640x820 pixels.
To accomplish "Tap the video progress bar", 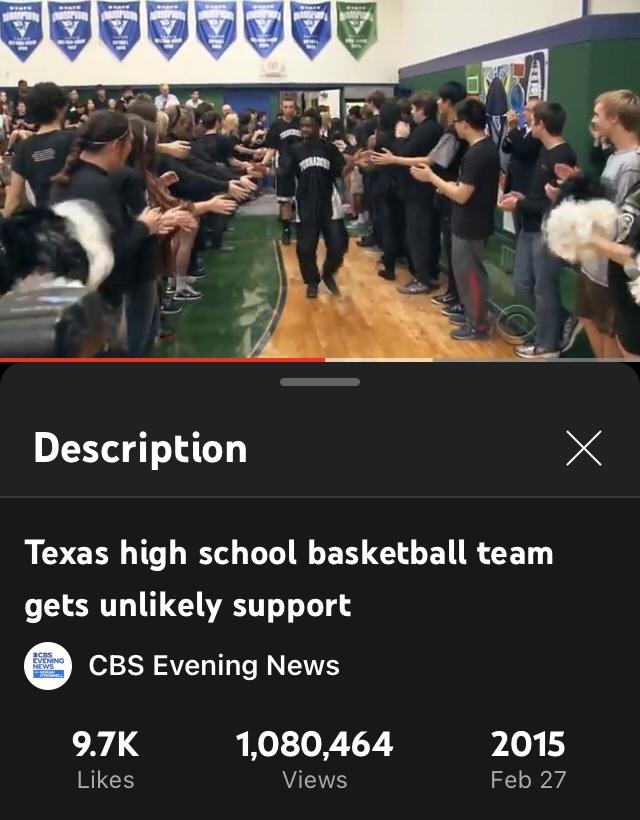I will 320,359.
